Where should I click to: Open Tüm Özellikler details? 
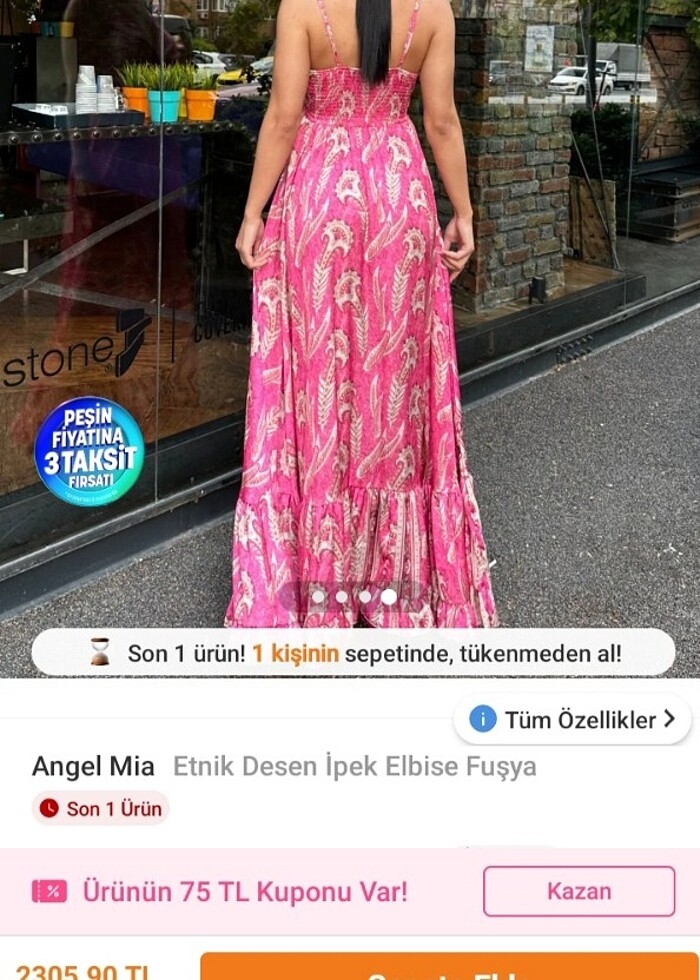572,719
